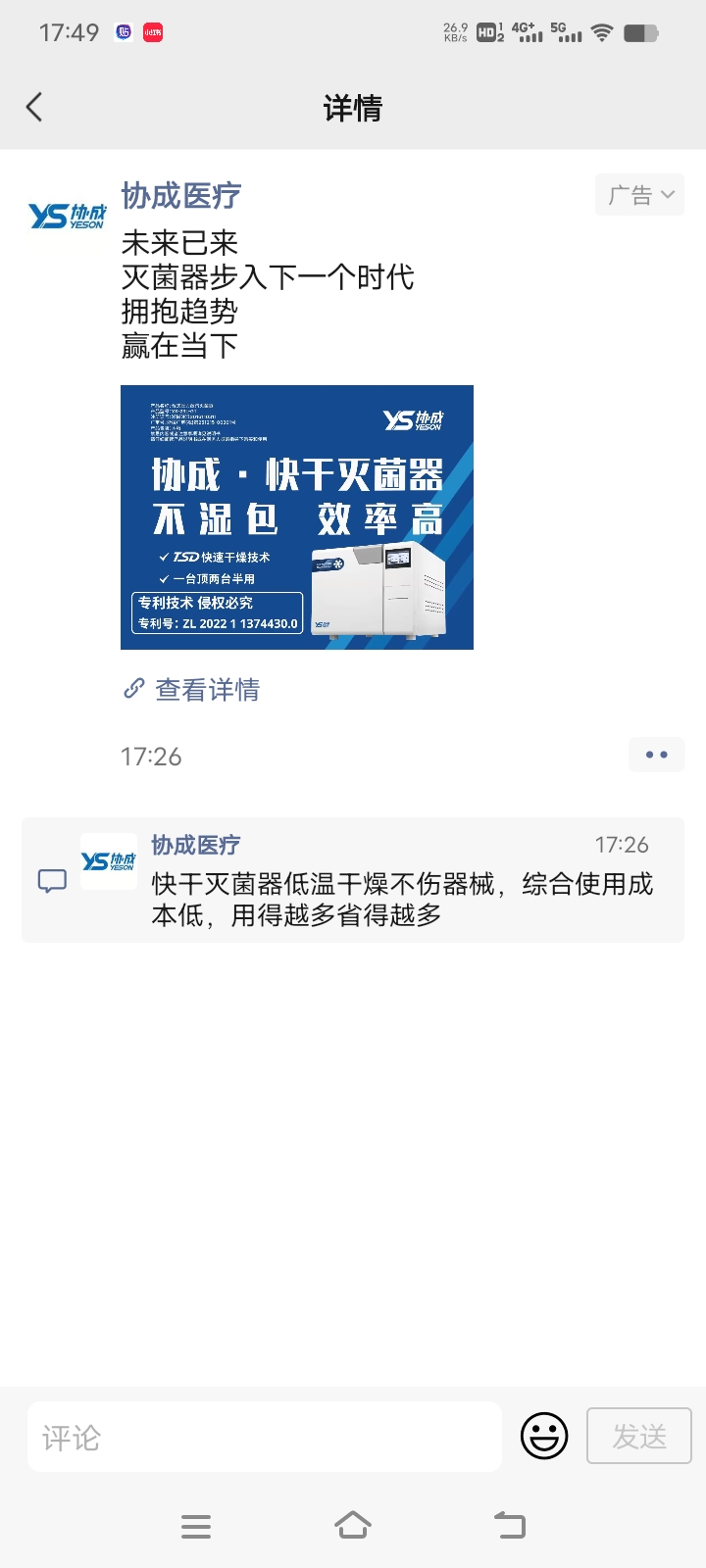Screen dimensions: 706x1568
Task: Tap 协成医疗's comment about 快干灭菌器
Action: tap(402, 900)
